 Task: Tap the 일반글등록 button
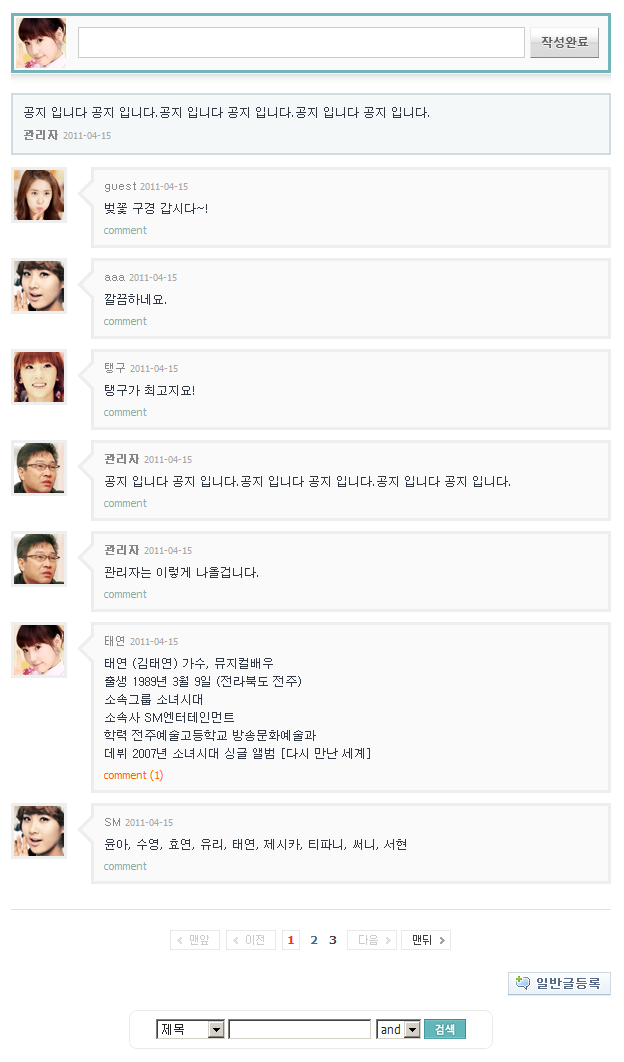559,984
